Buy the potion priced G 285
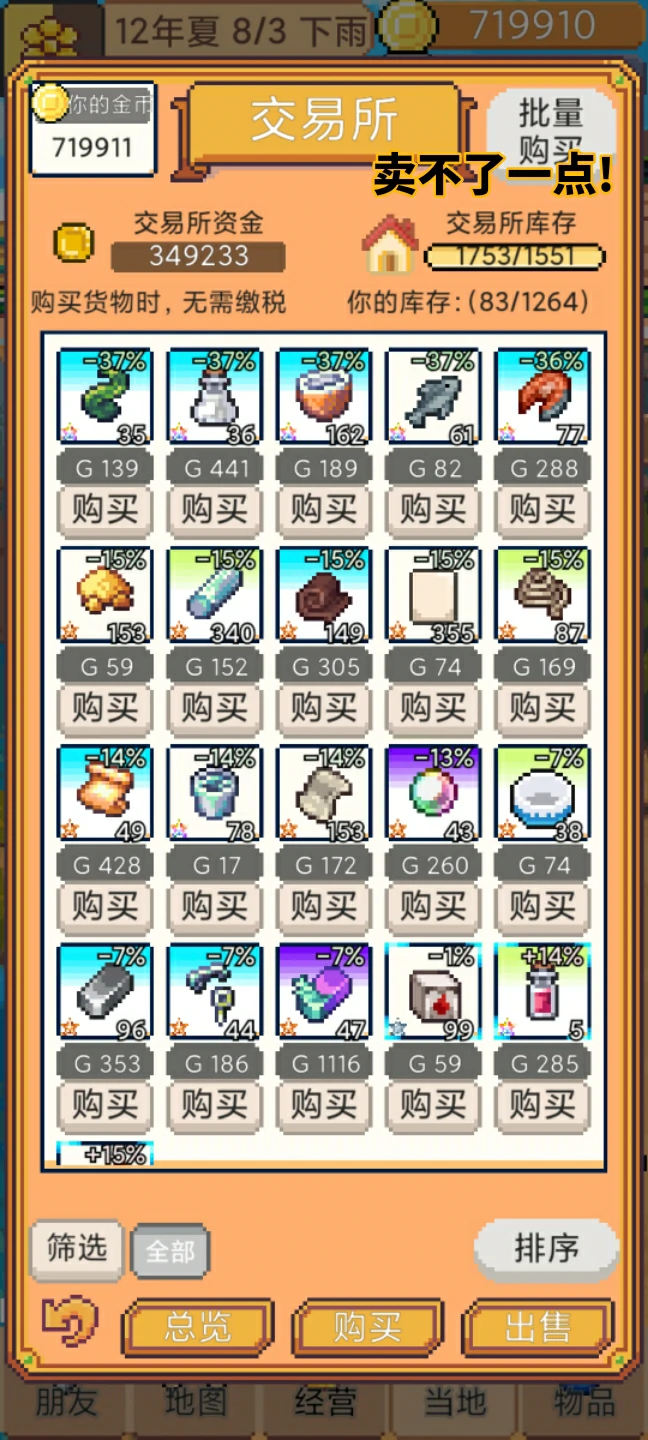Screen dimensions: 648x1440 coord(543,1105)
